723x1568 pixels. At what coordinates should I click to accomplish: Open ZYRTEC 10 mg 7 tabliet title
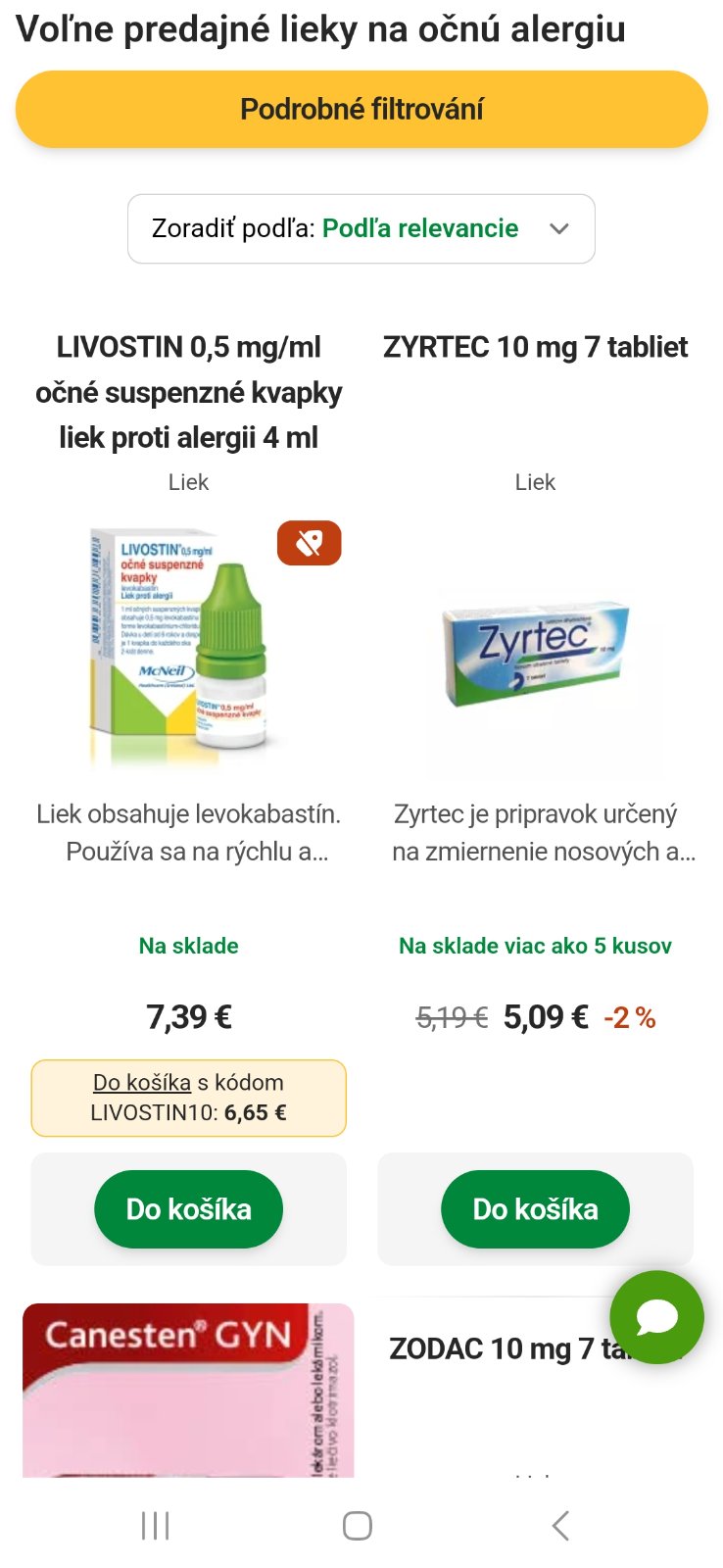(535, 347)
